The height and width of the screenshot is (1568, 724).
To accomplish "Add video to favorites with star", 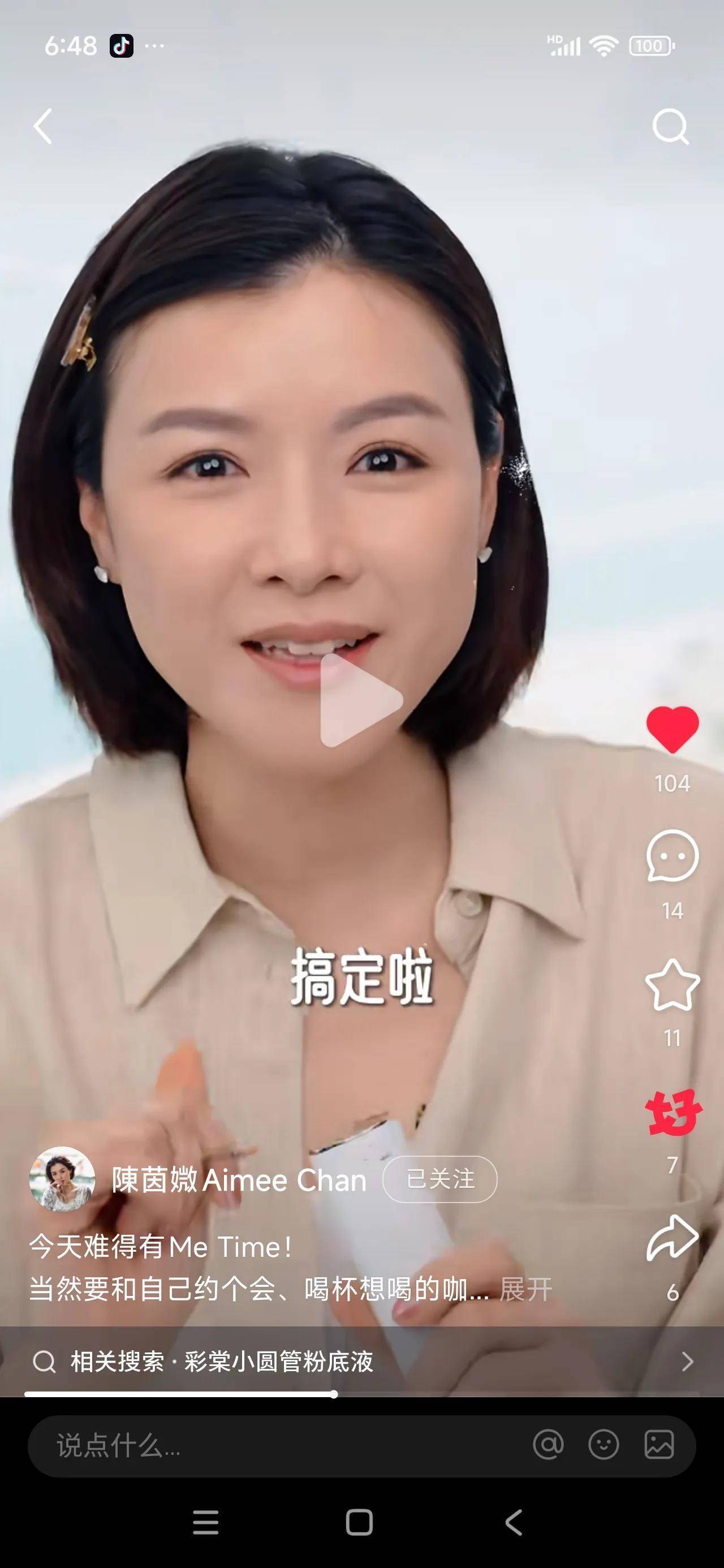I will tap(671, 985).
